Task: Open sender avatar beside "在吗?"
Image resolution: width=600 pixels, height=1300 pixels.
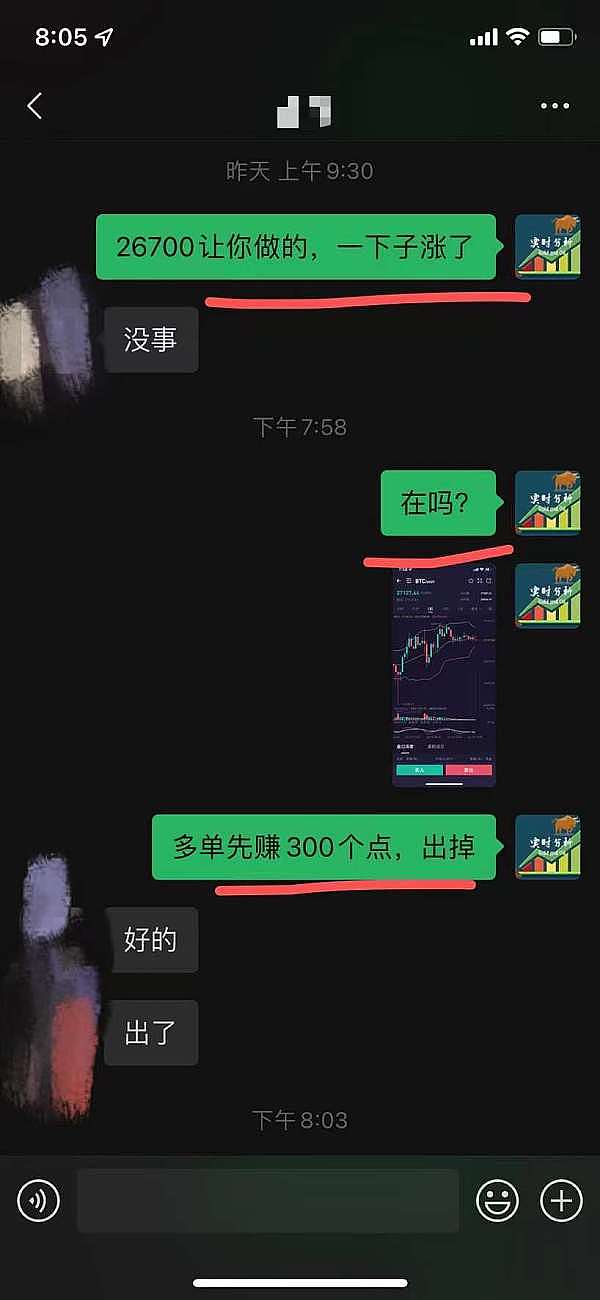Action: pos(547,503)
